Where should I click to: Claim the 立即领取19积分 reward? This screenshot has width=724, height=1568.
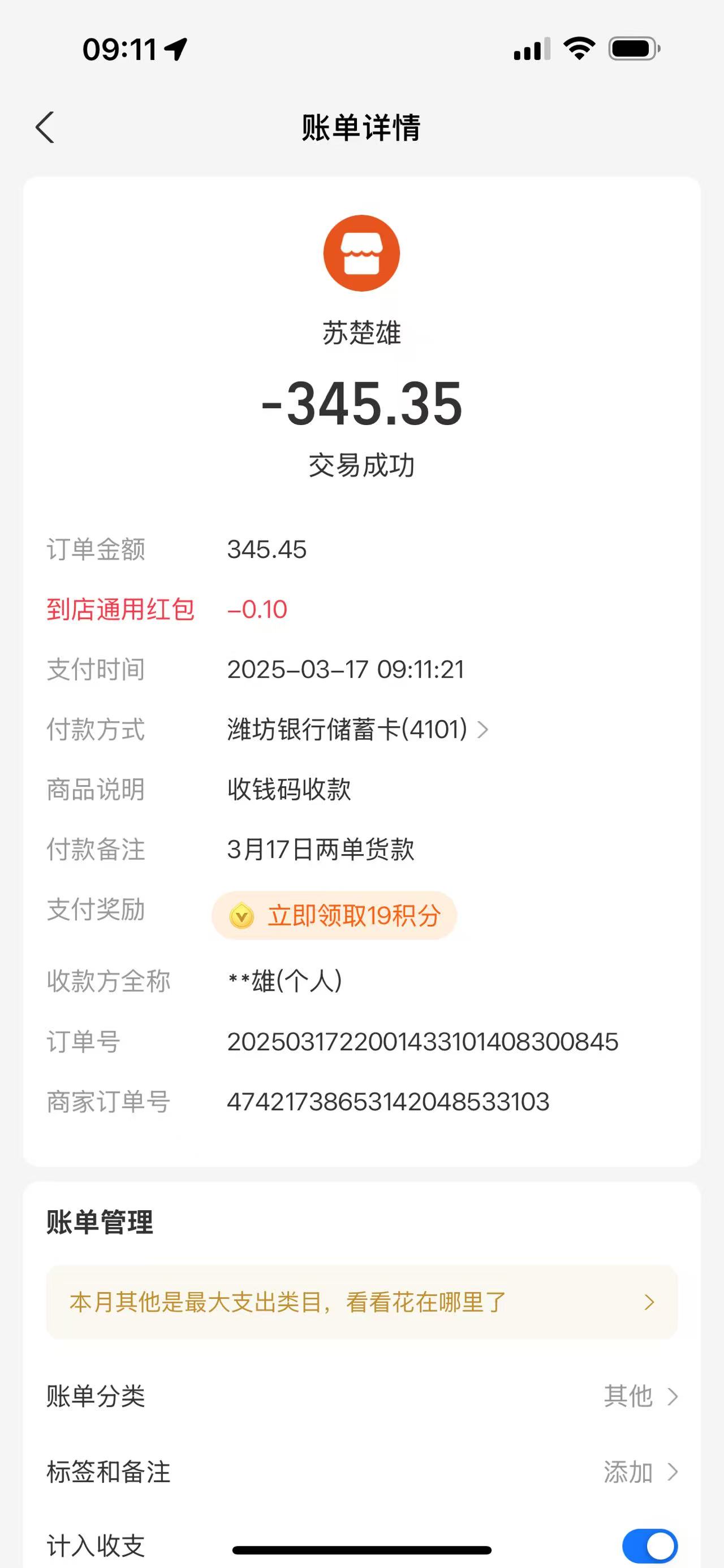334,915
